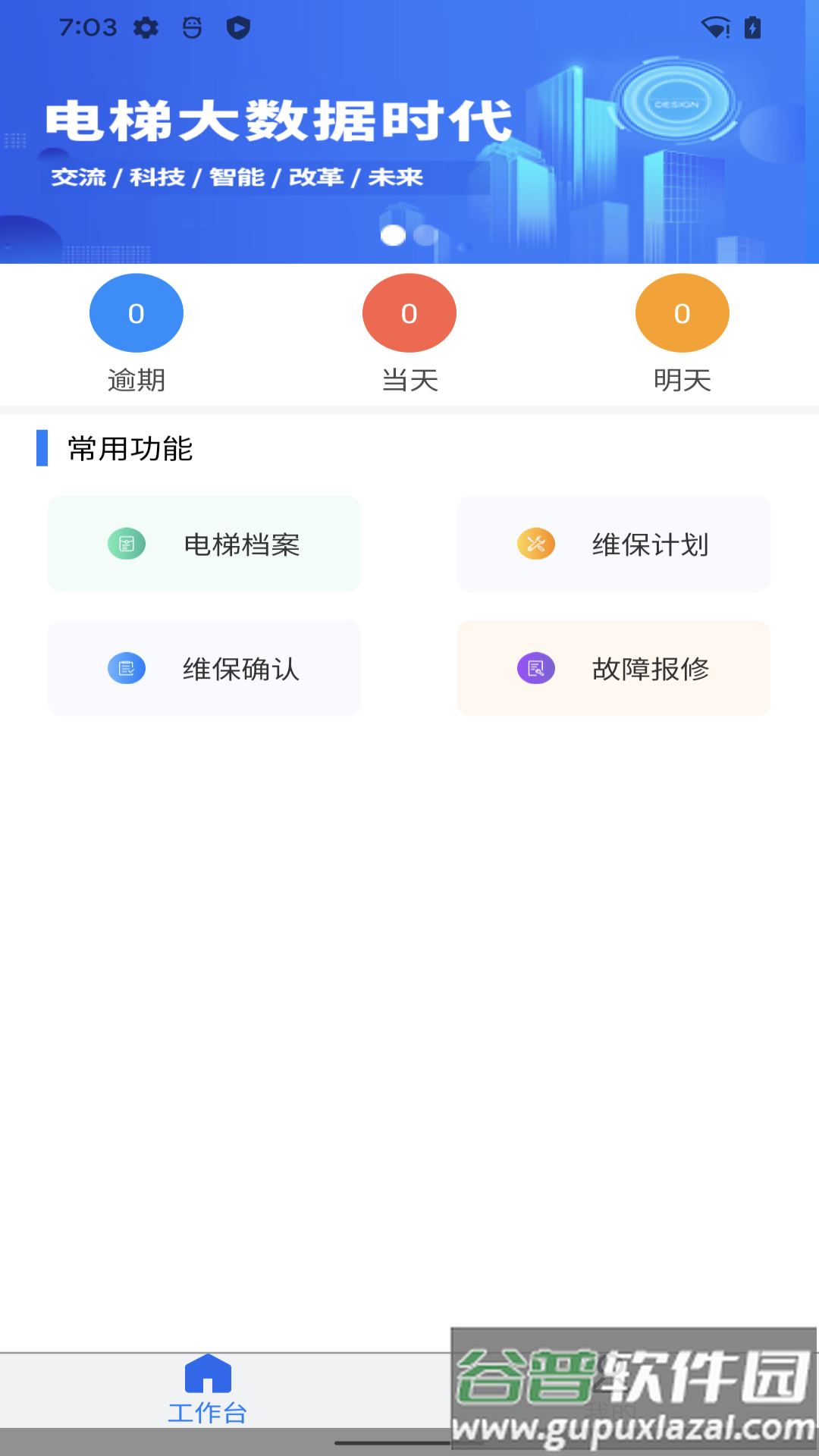Open the 电梯档案 feature card
The height and width of the screenshot is (1456, 819).
point(204,544)
